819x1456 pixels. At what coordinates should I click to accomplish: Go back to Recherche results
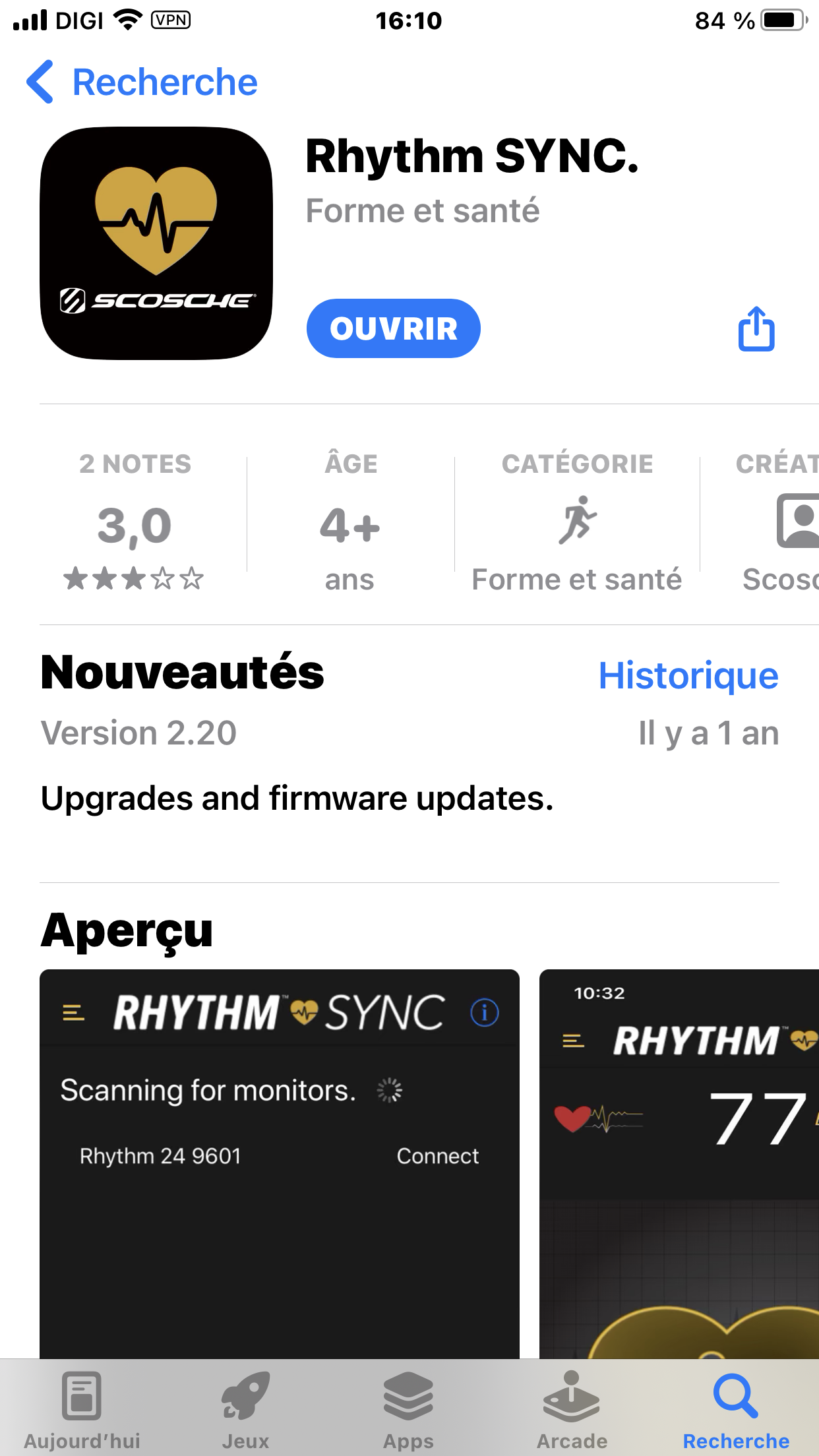coord(141,82)
